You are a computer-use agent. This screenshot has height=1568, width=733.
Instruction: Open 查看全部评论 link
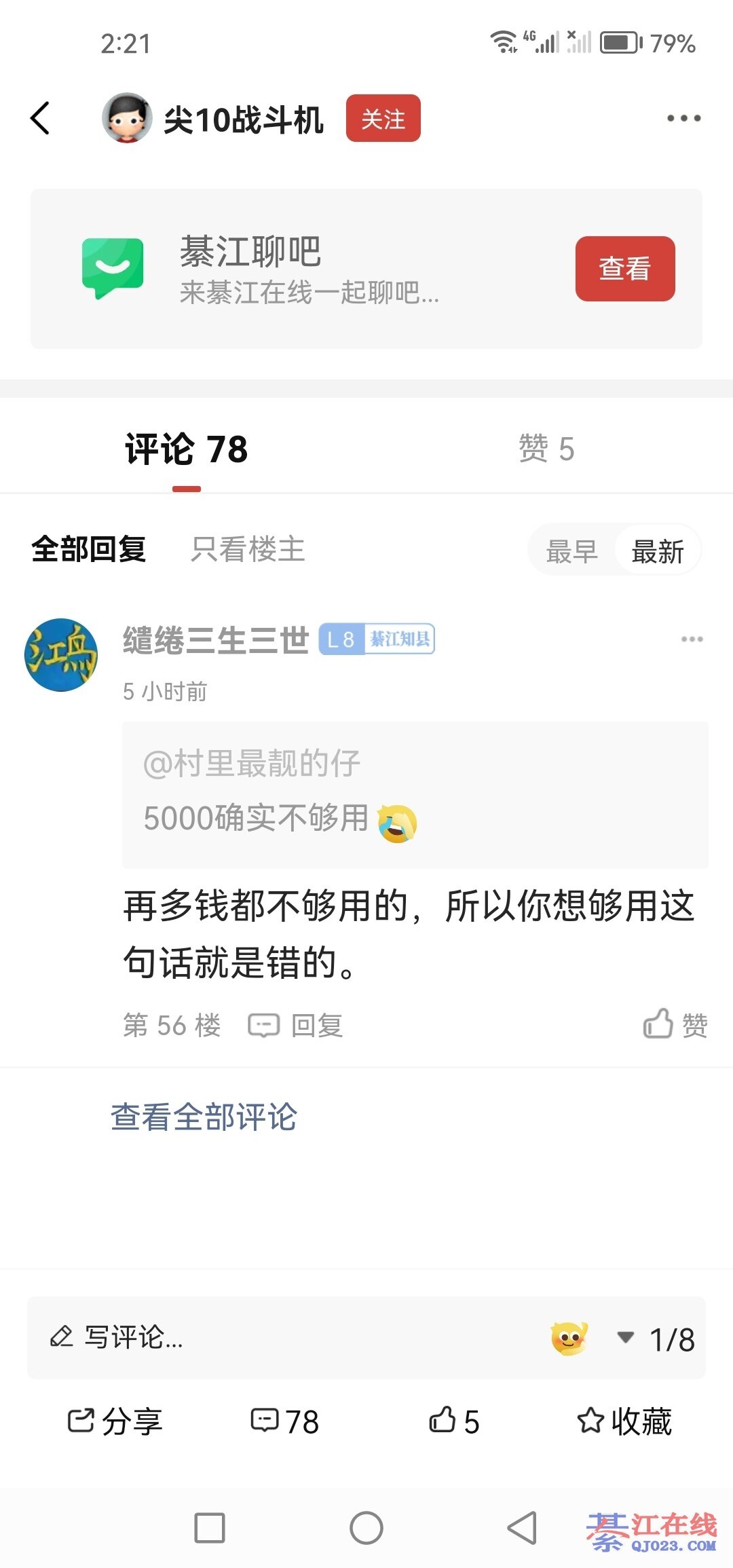tap(204, 1117)
